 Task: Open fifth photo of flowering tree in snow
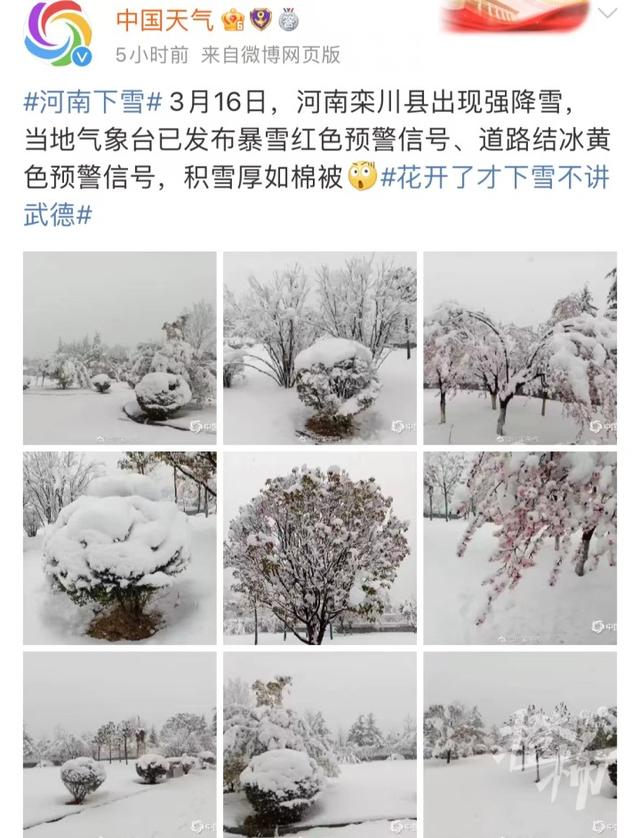click(x=319, y=547)
